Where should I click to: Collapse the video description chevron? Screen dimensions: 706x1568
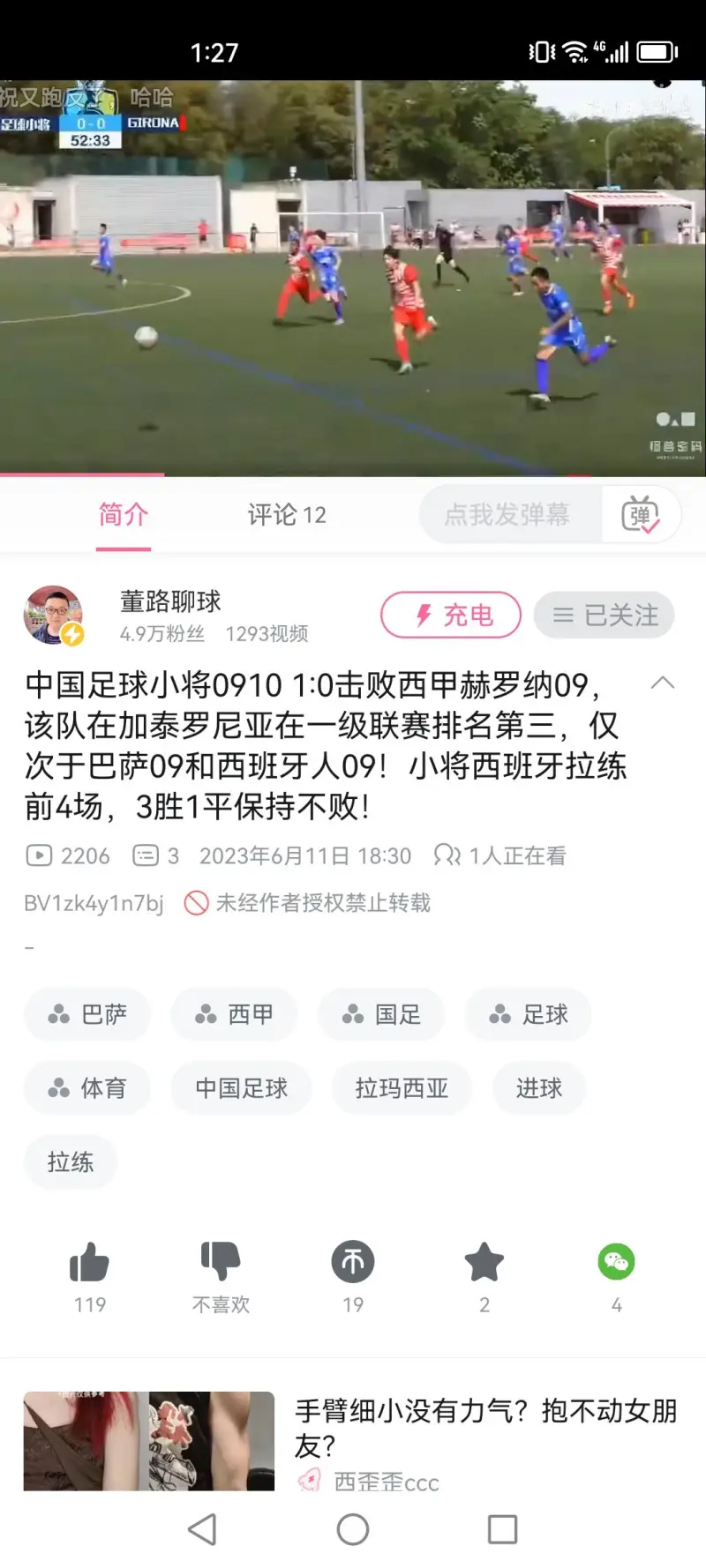pos(662,683)
